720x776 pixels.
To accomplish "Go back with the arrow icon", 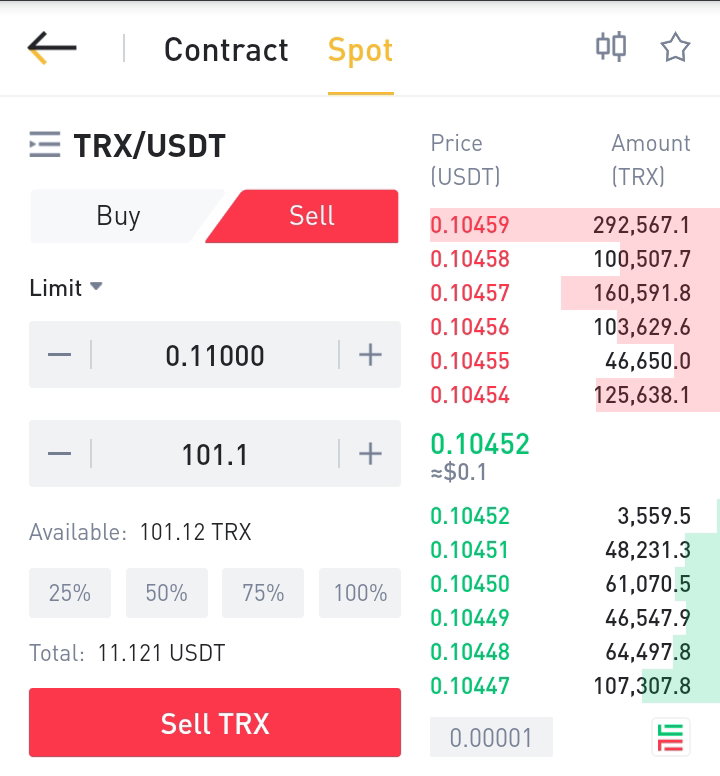I will [x=52, y=48].
